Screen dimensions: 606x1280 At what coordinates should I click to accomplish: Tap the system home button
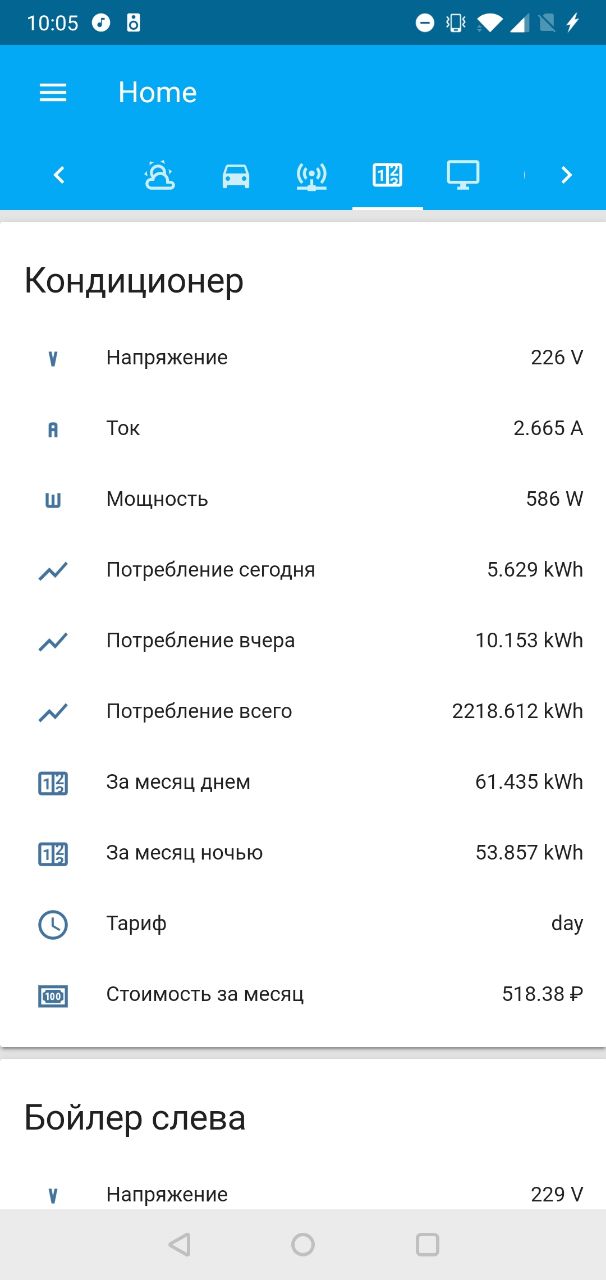(x=303, y=1244)
